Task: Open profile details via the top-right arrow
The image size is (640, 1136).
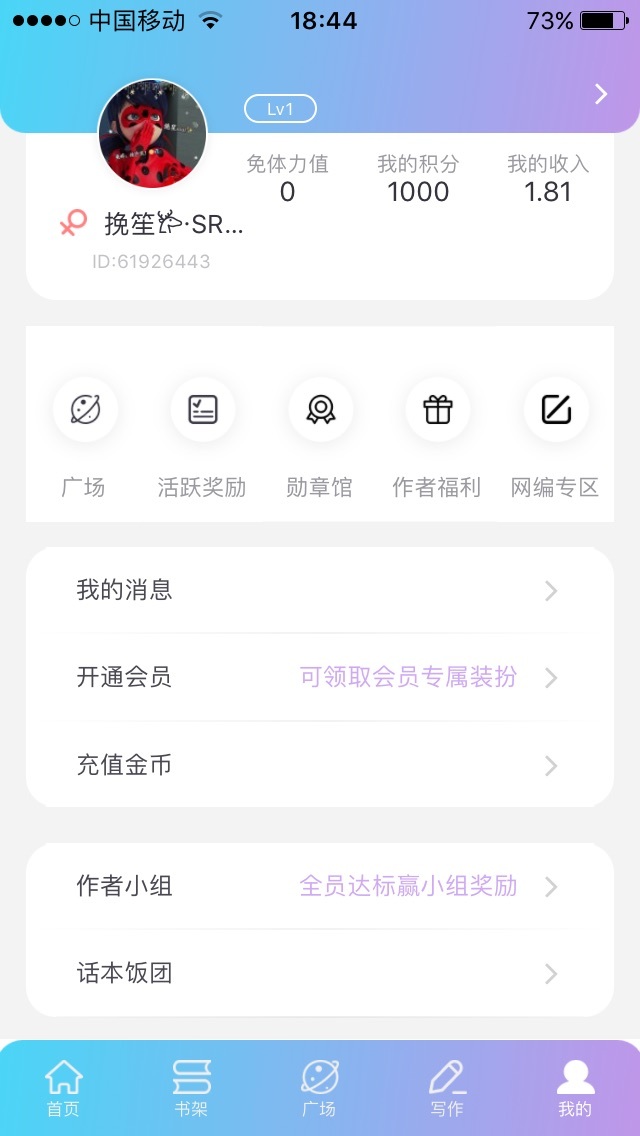Action: tap(601, 94)
